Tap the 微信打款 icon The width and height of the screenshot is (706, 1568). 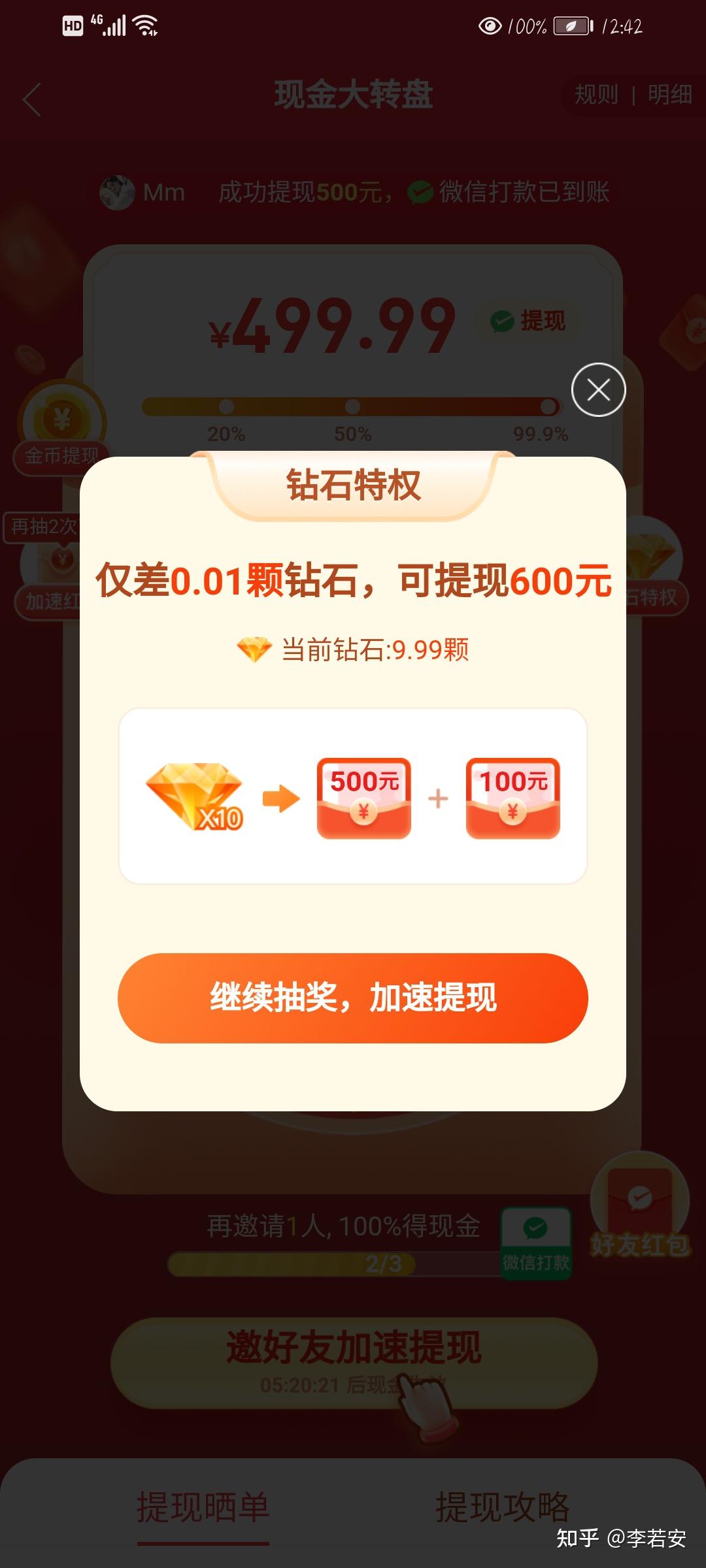pyautogui.click(x=536, y=1243)
